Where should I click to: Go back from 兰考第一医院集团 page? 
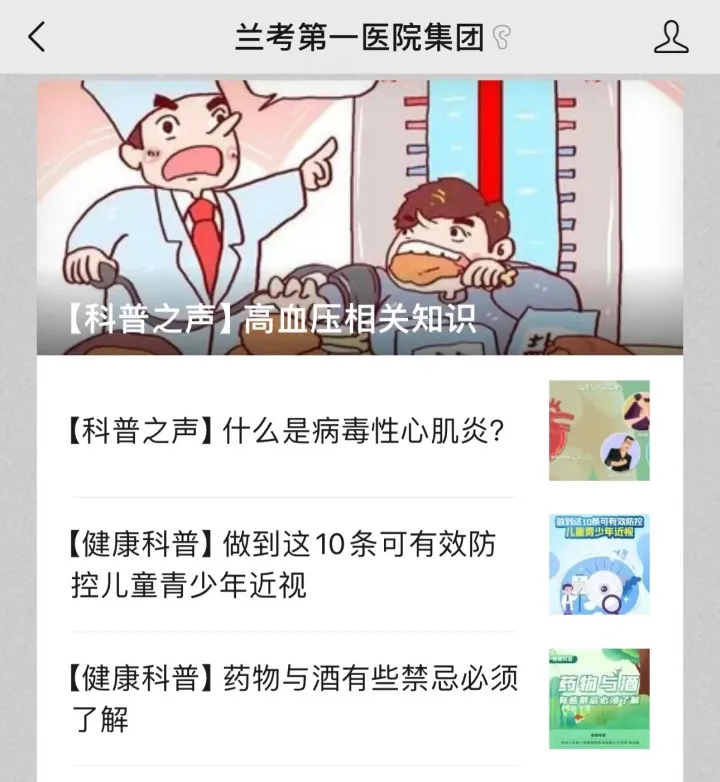tap(37, 38)
